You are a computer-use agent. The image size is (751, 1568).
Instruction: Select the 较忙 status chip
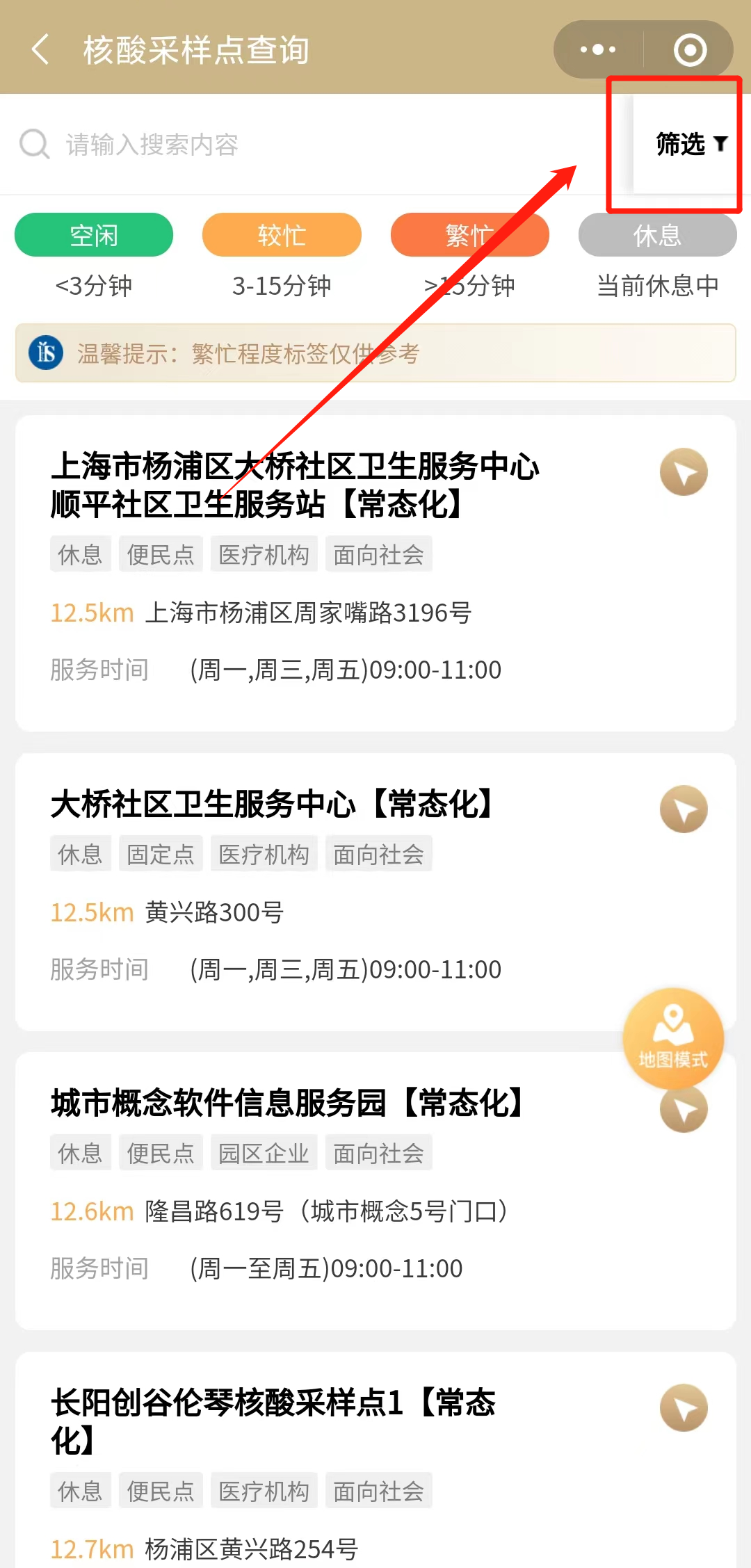(x=282, y=235)
